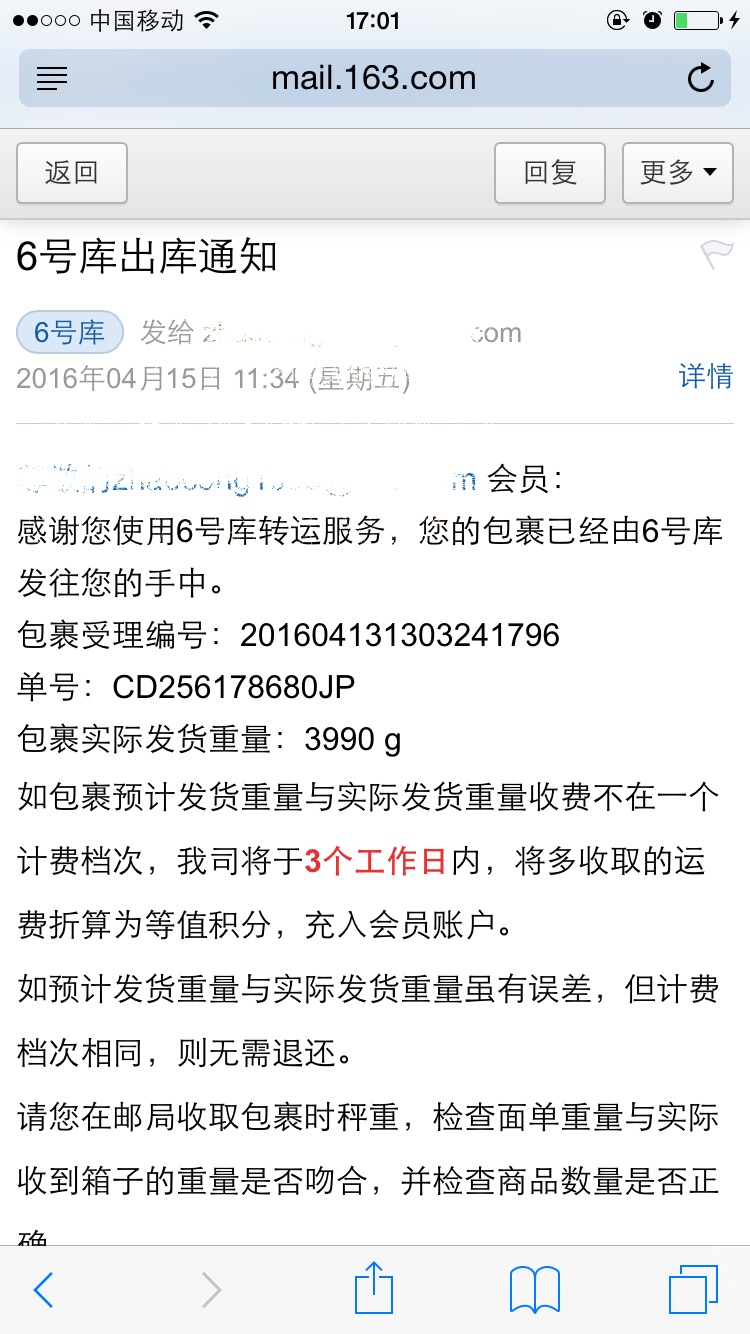Show open Safari tabs
Image resolution: width=750 pixels, height=1334 pixels.
coord(694,1290)
